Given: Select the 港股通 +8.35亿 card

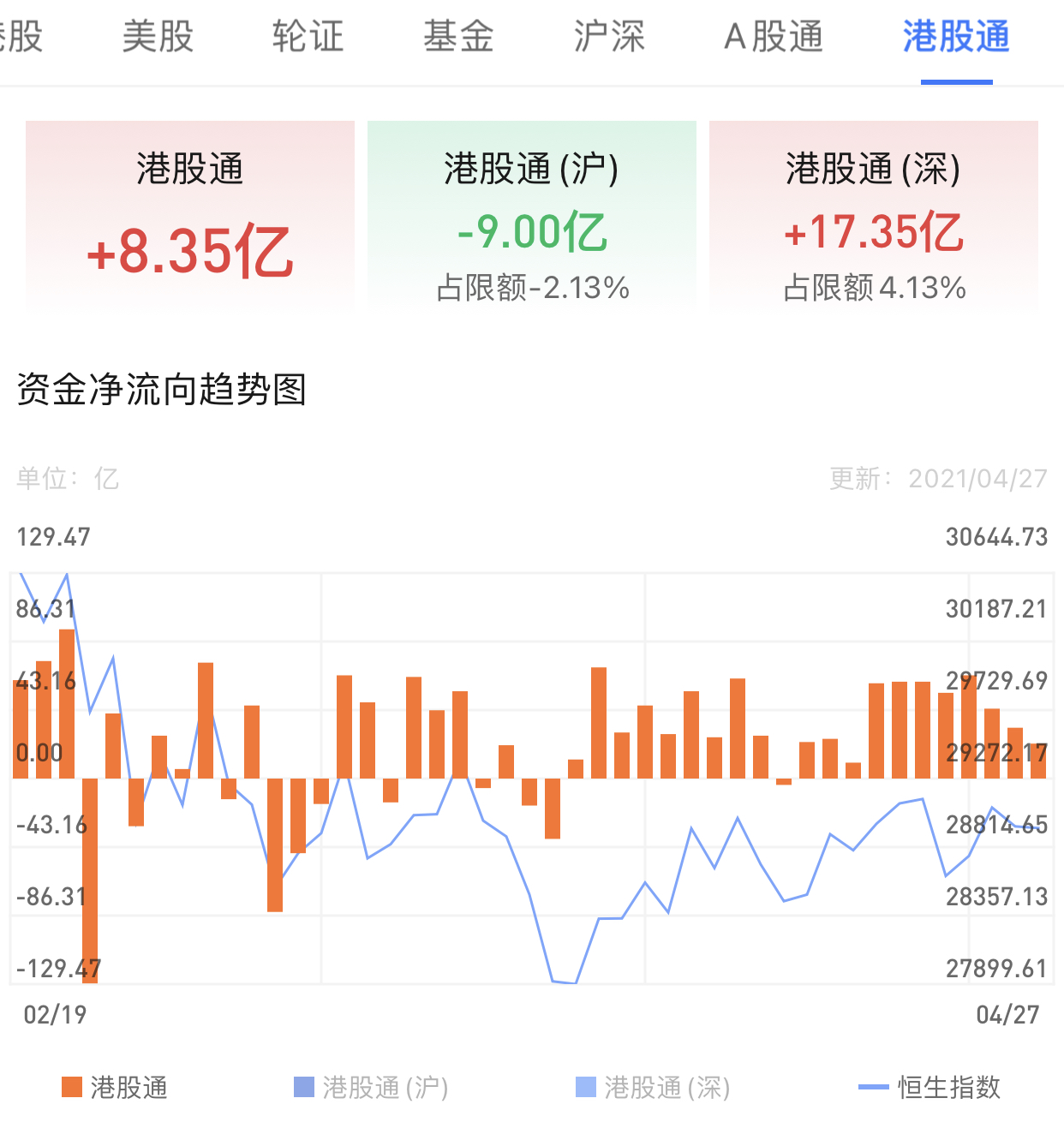Looking at the screenshot, I should 190,214.
